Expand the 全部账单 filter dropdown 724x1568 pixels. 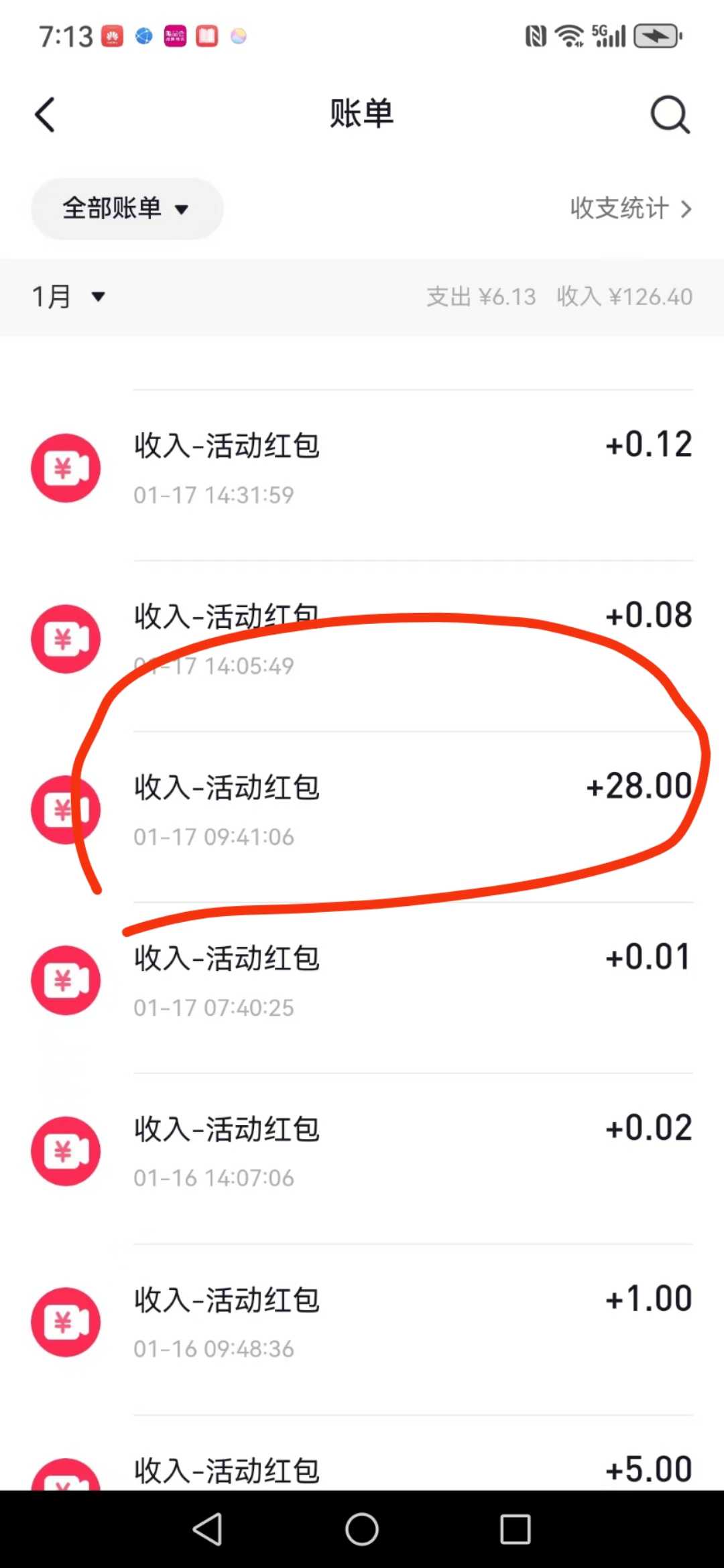coord(127,208)
